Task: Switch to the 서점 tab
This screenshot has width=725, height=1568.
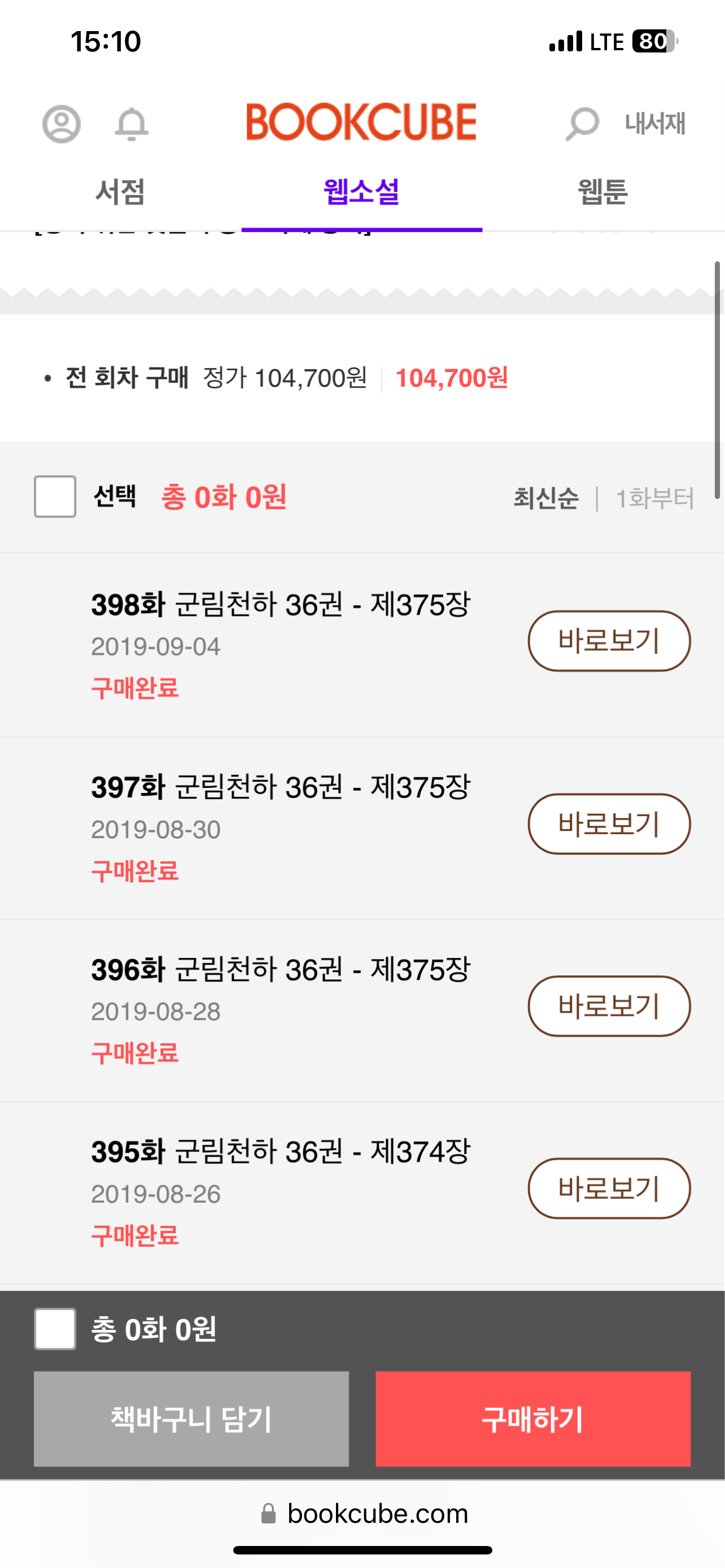Action: click(x=120, y=192)
